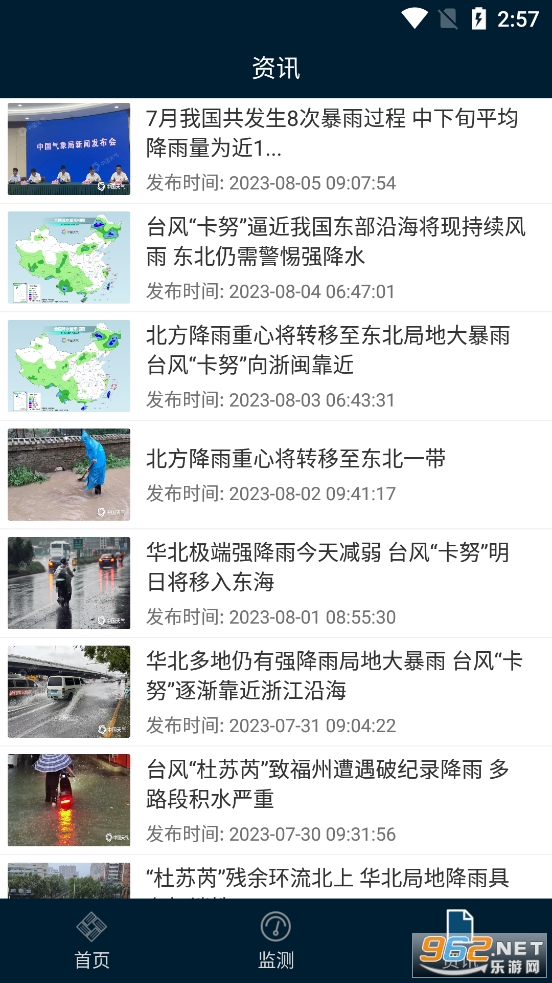Open the 杜苏芮残余环流北上 article

coord(276,876)
